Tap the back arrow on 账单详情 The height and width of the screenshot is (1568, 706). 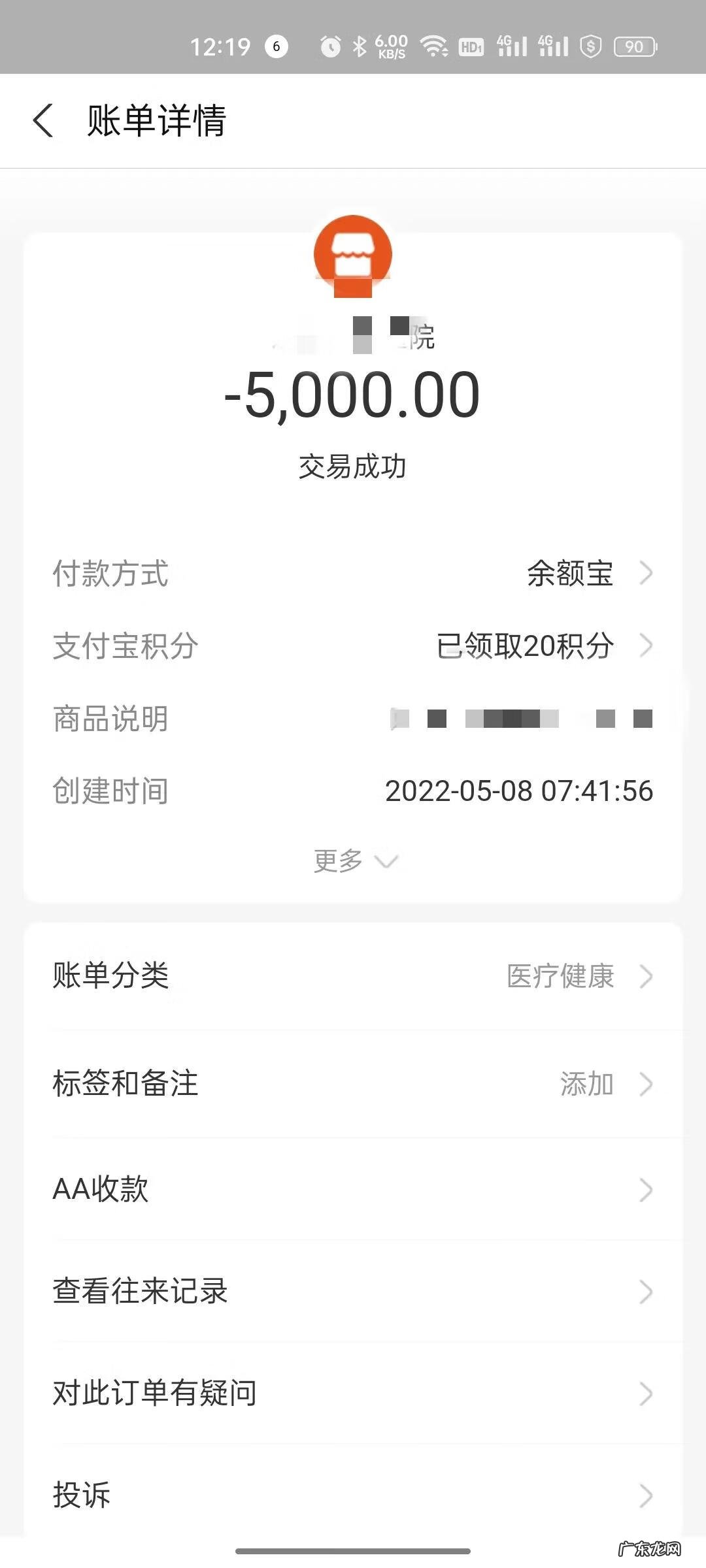click(x=43, y=122)
